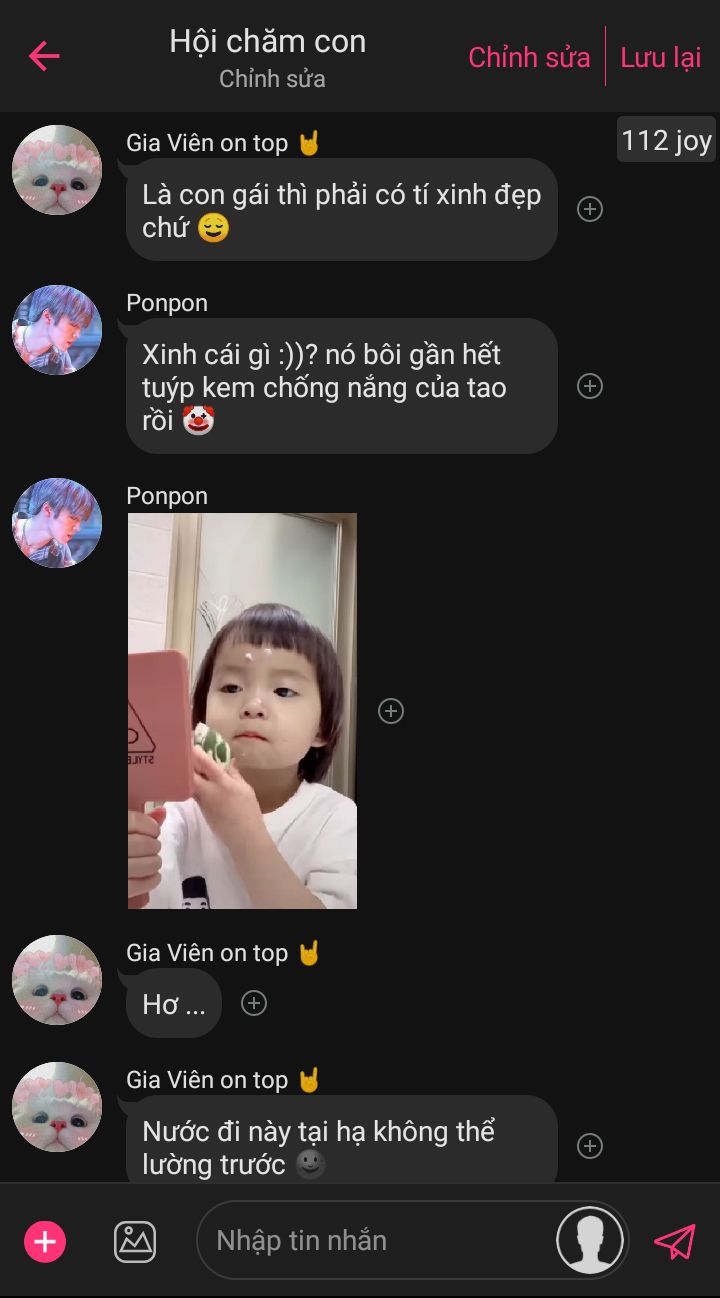Image resolution: width=720 pixels, height=1298 pixels.
Task: Edit the chat title Hội chăm con
Action: (x=267, y=42)
